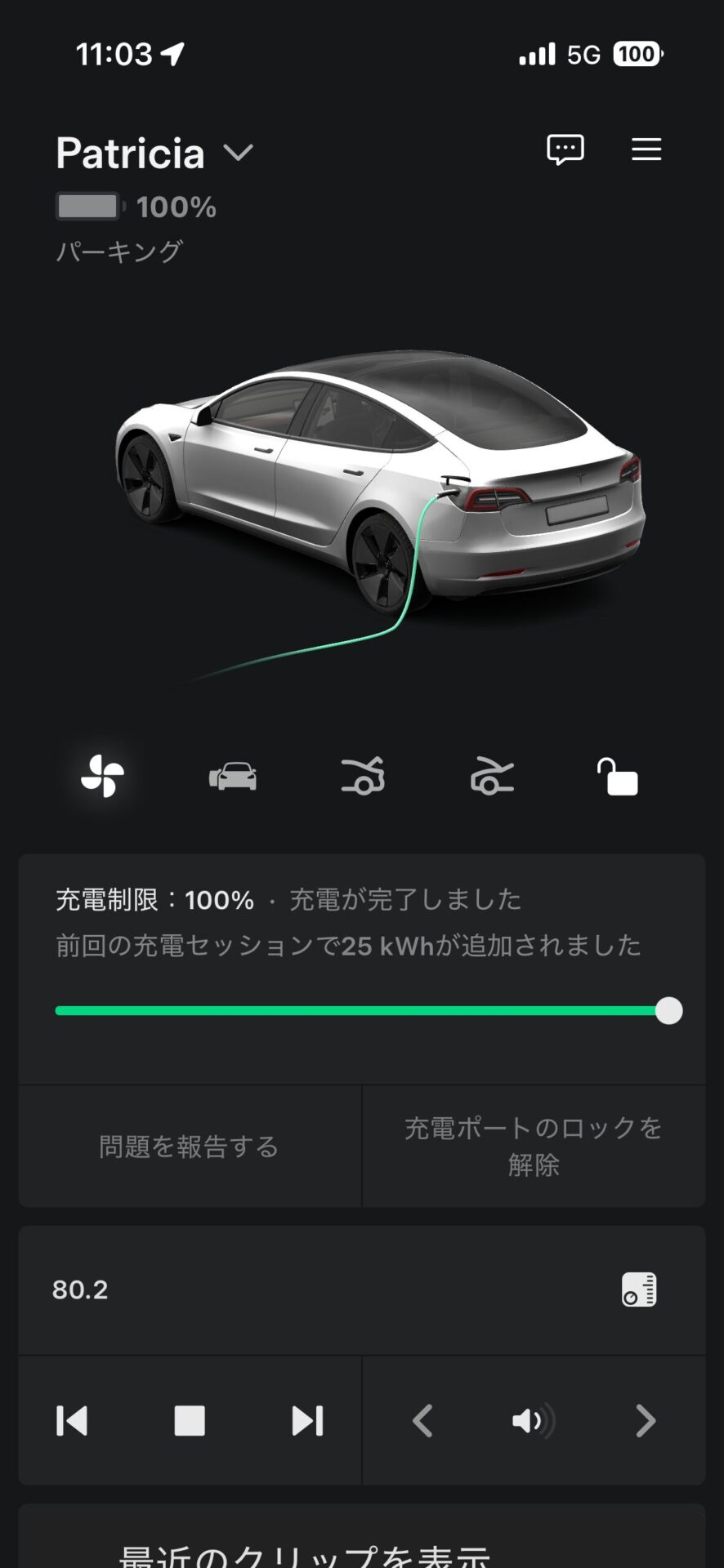Open the hamburger menu

[646, 149]
